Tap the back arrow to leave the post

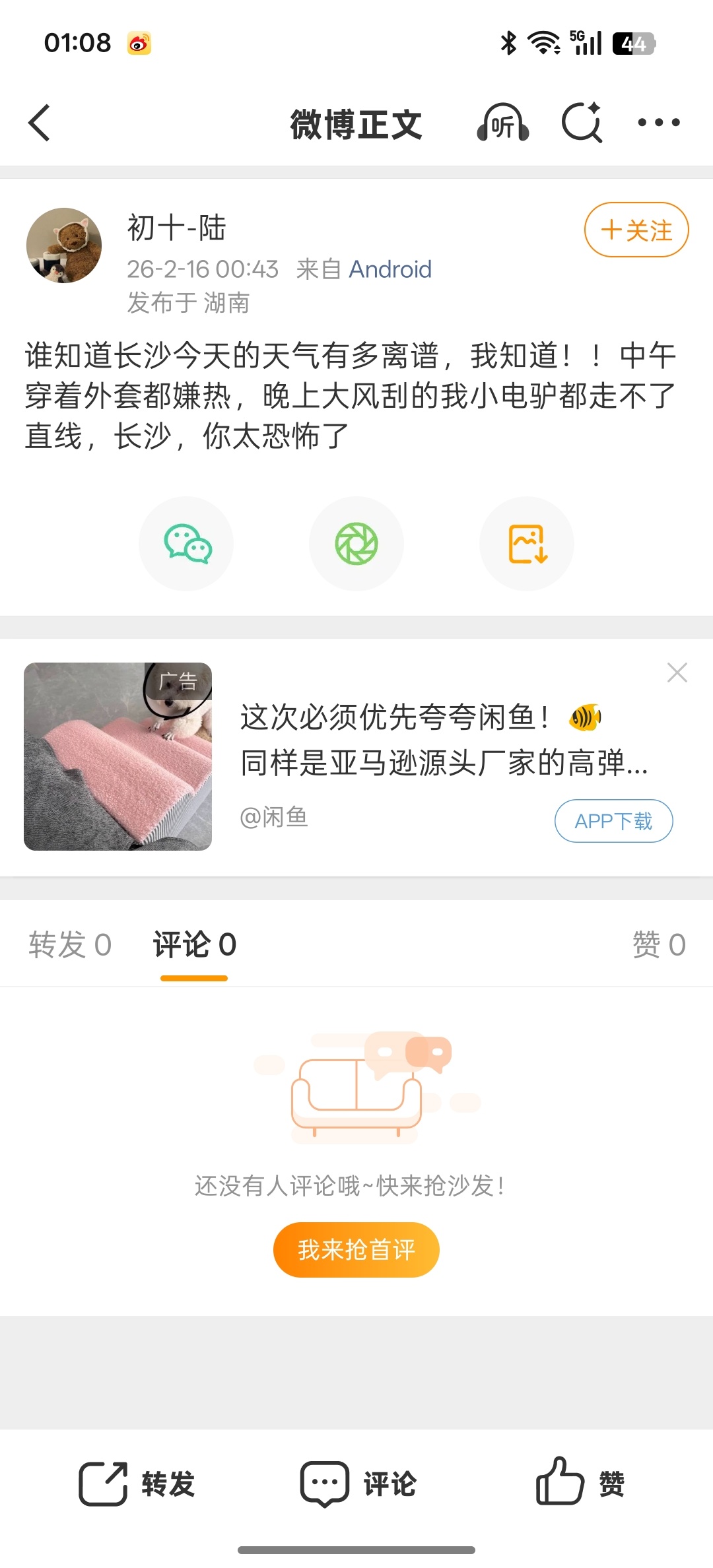click(x=40, y=123)
